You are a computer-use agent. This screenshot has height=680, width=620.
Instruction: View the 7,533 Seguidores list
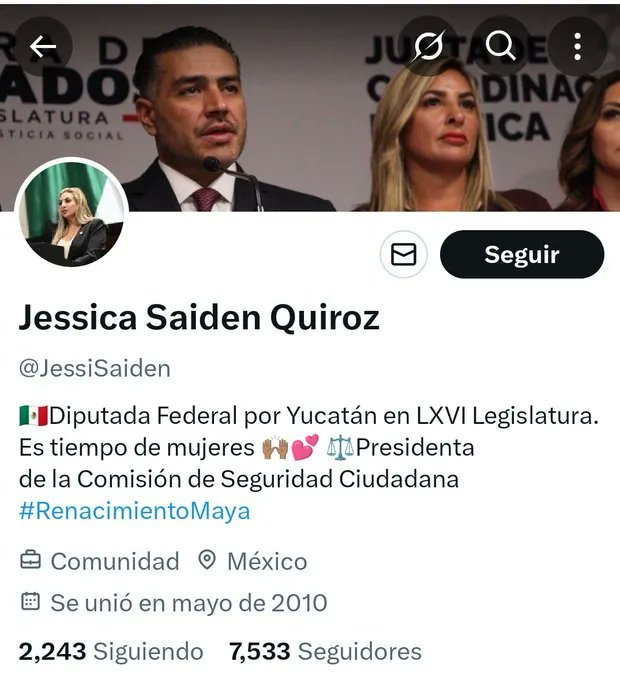click(325, 652)
